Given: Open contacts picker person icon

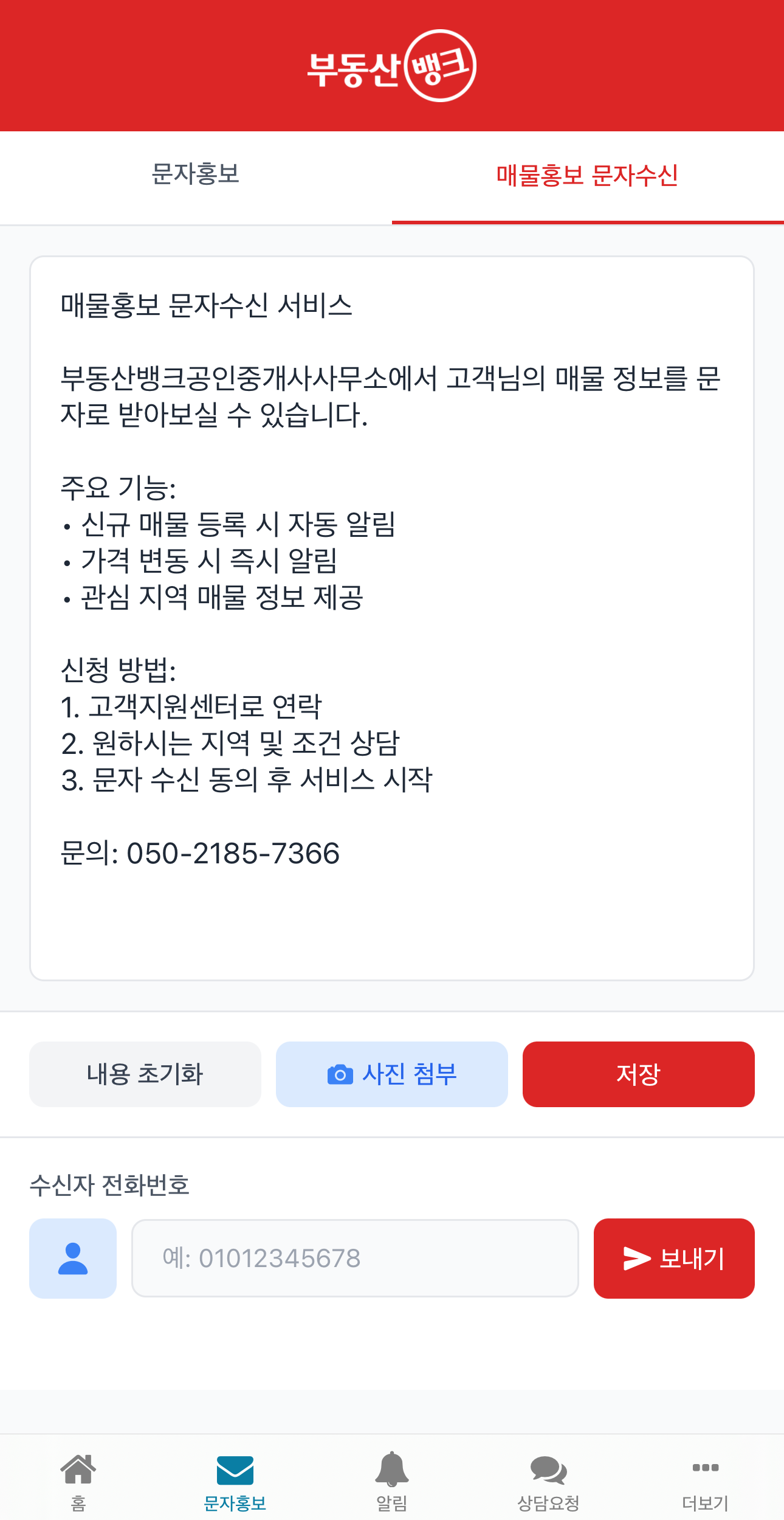Looking at the screenshot, I should [73, 1258].
